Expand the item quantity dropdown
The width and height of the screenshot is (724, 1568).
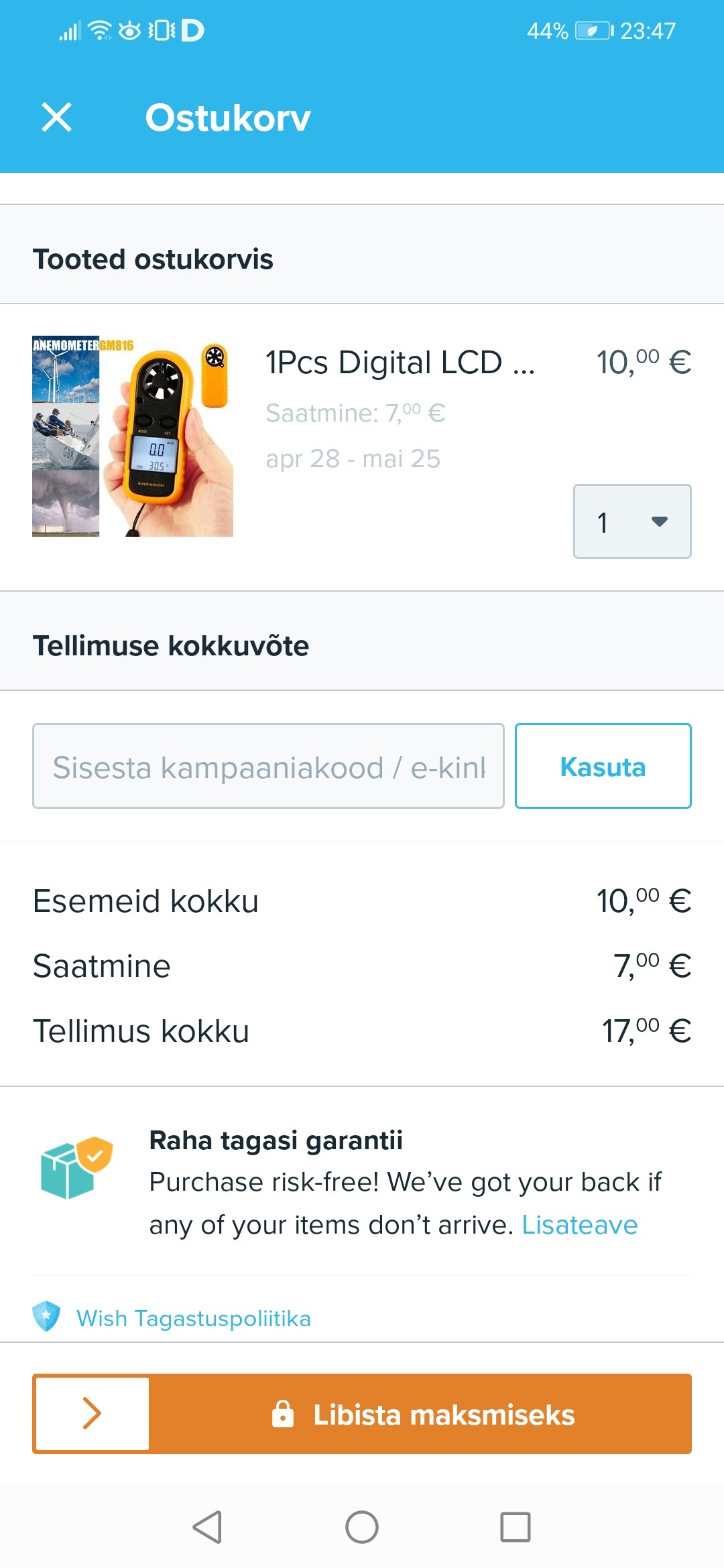click(631, 521)
